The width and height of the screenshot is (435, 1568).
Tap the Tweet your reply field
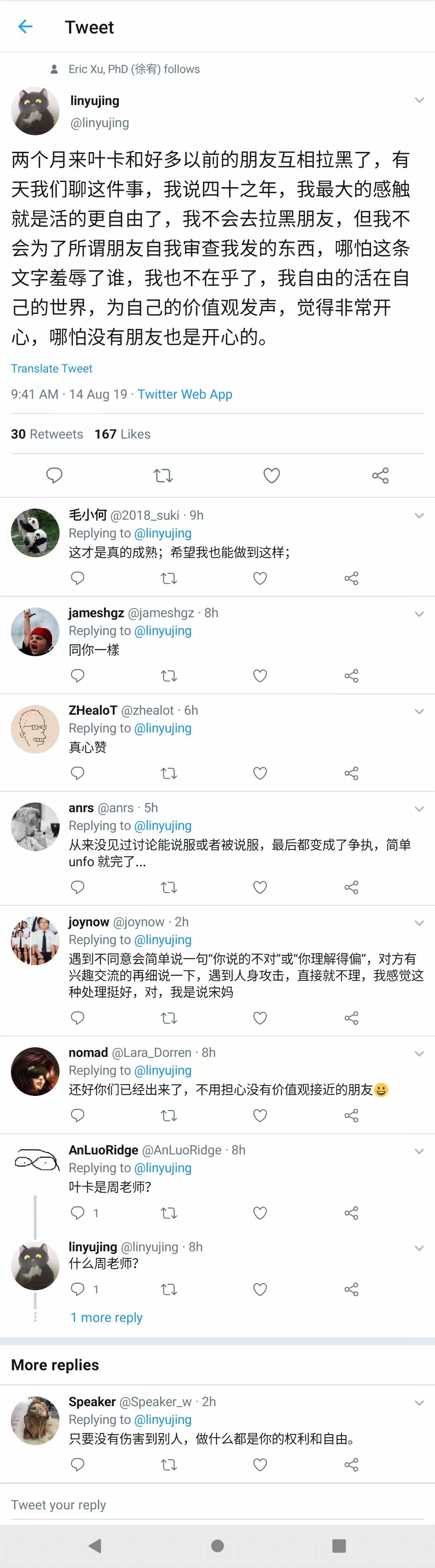pyautogui.click(x=217, y=1505)
